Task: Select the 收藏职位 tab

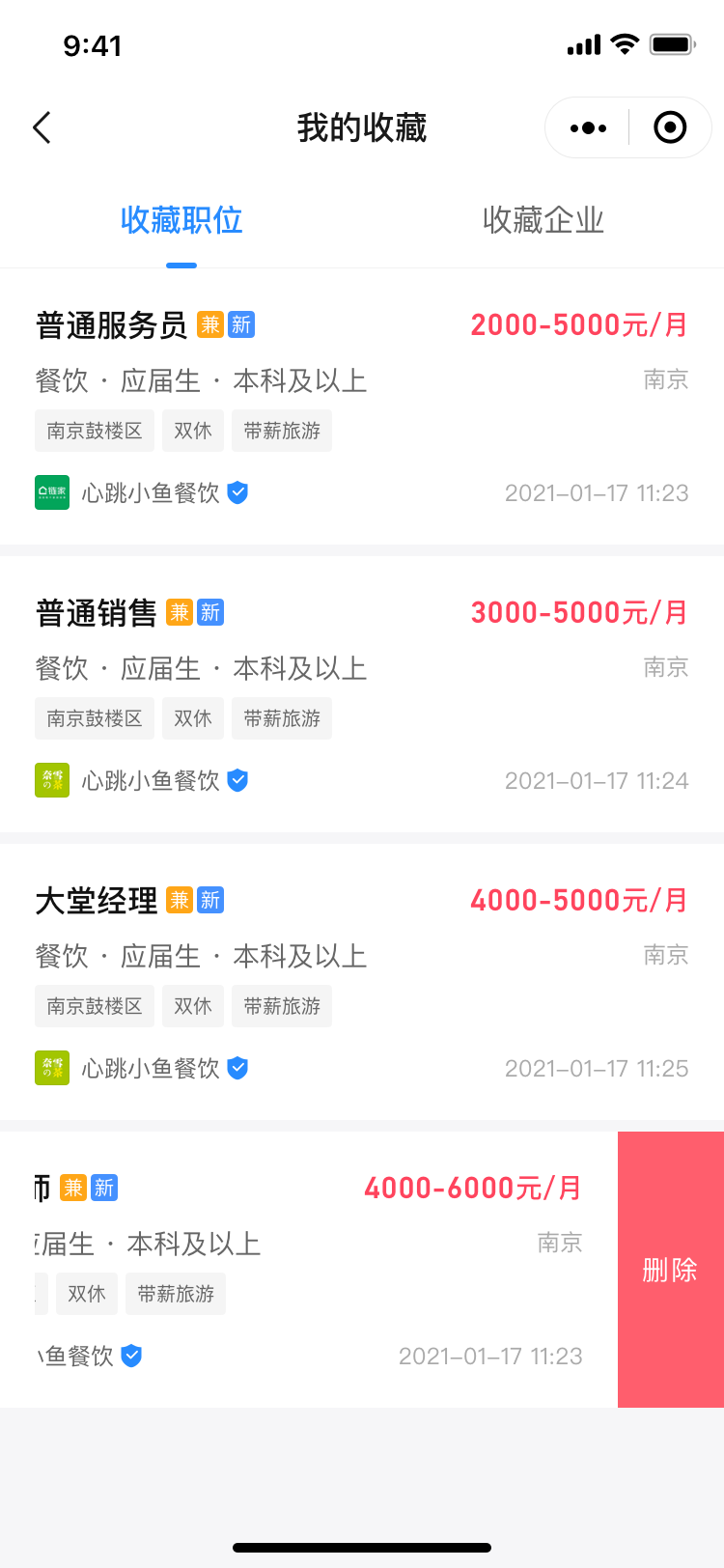Action: point(181,220)
